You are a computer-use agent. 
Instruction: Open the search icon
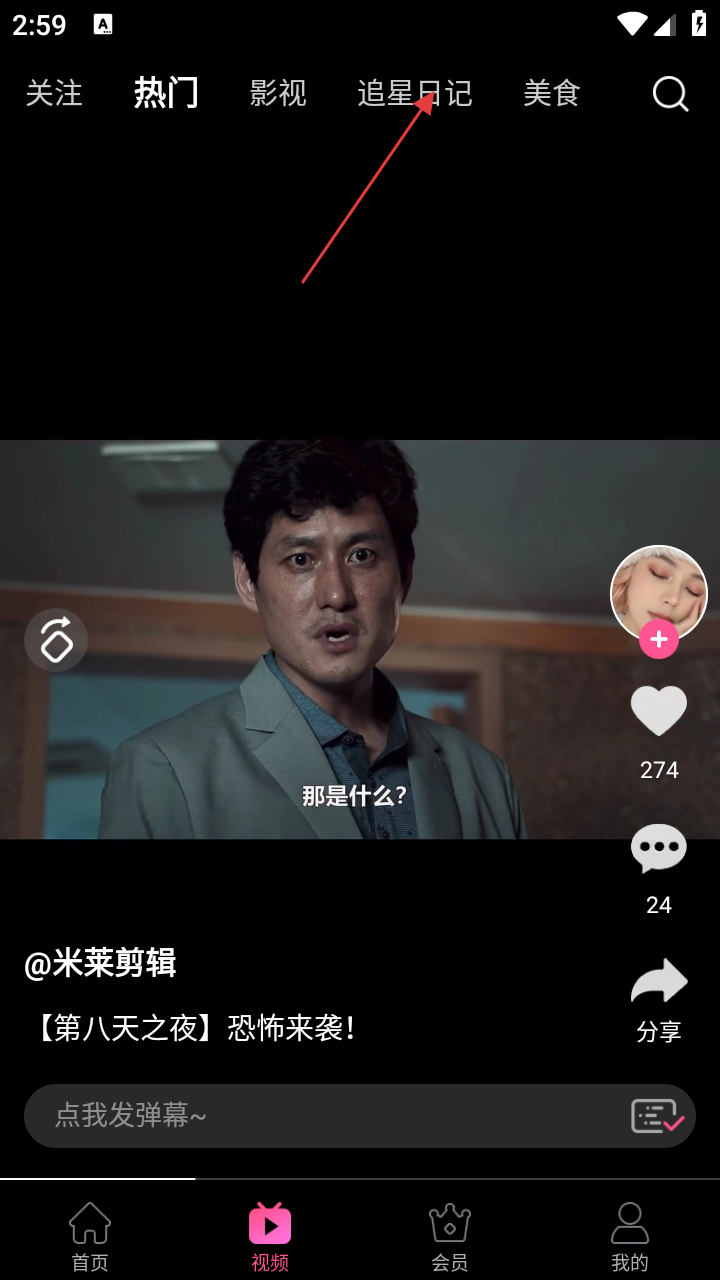click(670, 94)
